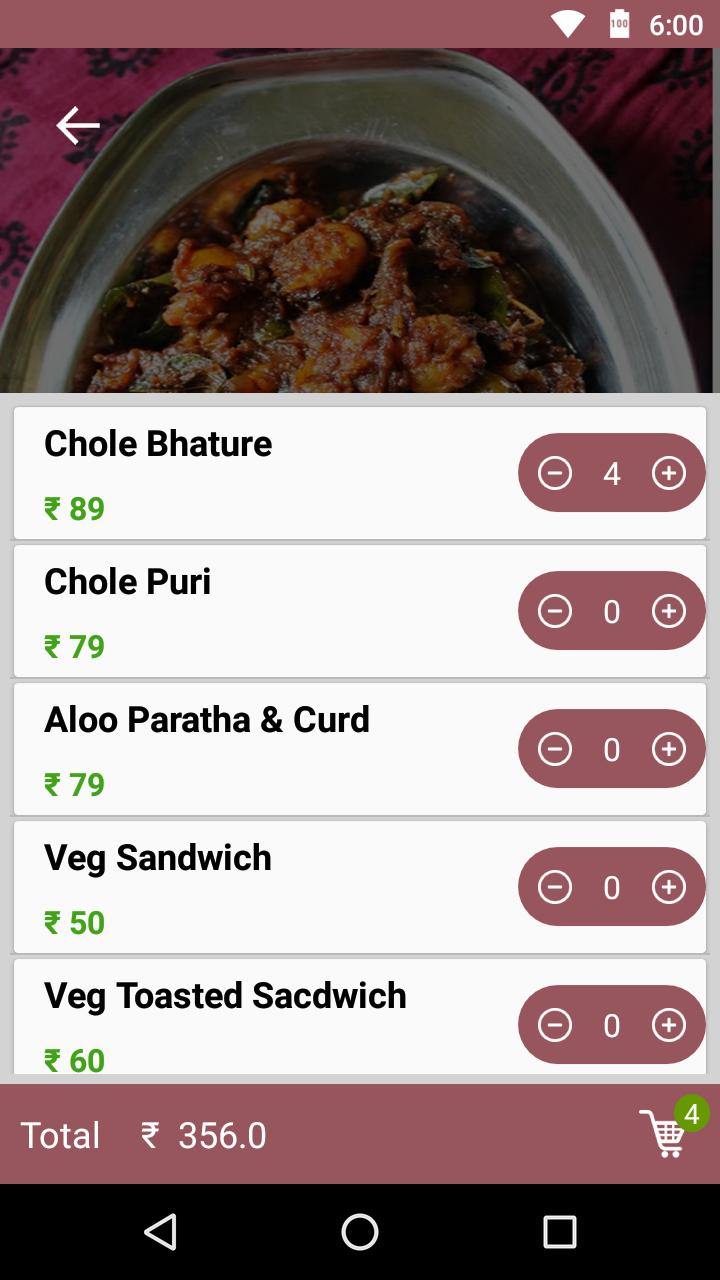Increase Chole Bhature quantity with plus icon

coord(670,473)
